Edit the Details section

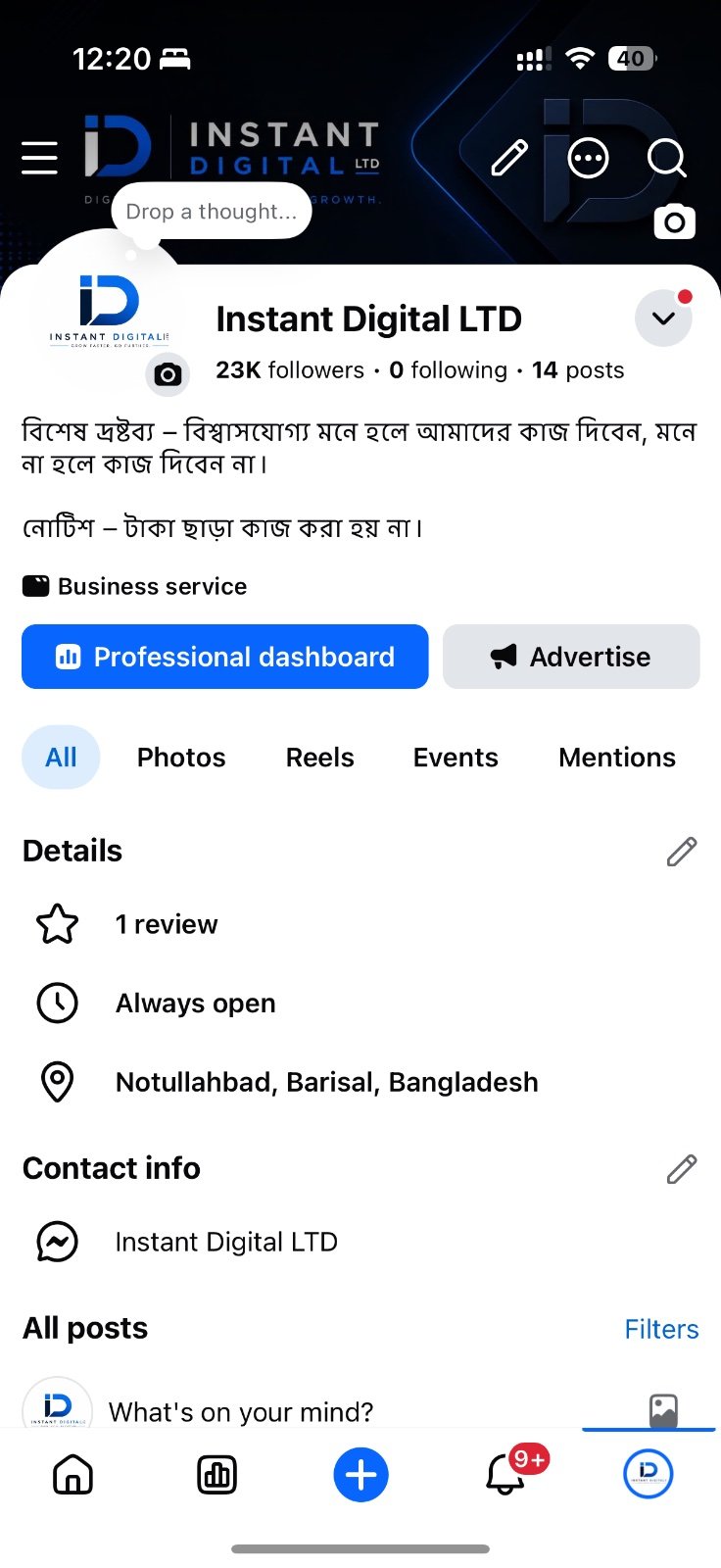click(x=682, y=852)
